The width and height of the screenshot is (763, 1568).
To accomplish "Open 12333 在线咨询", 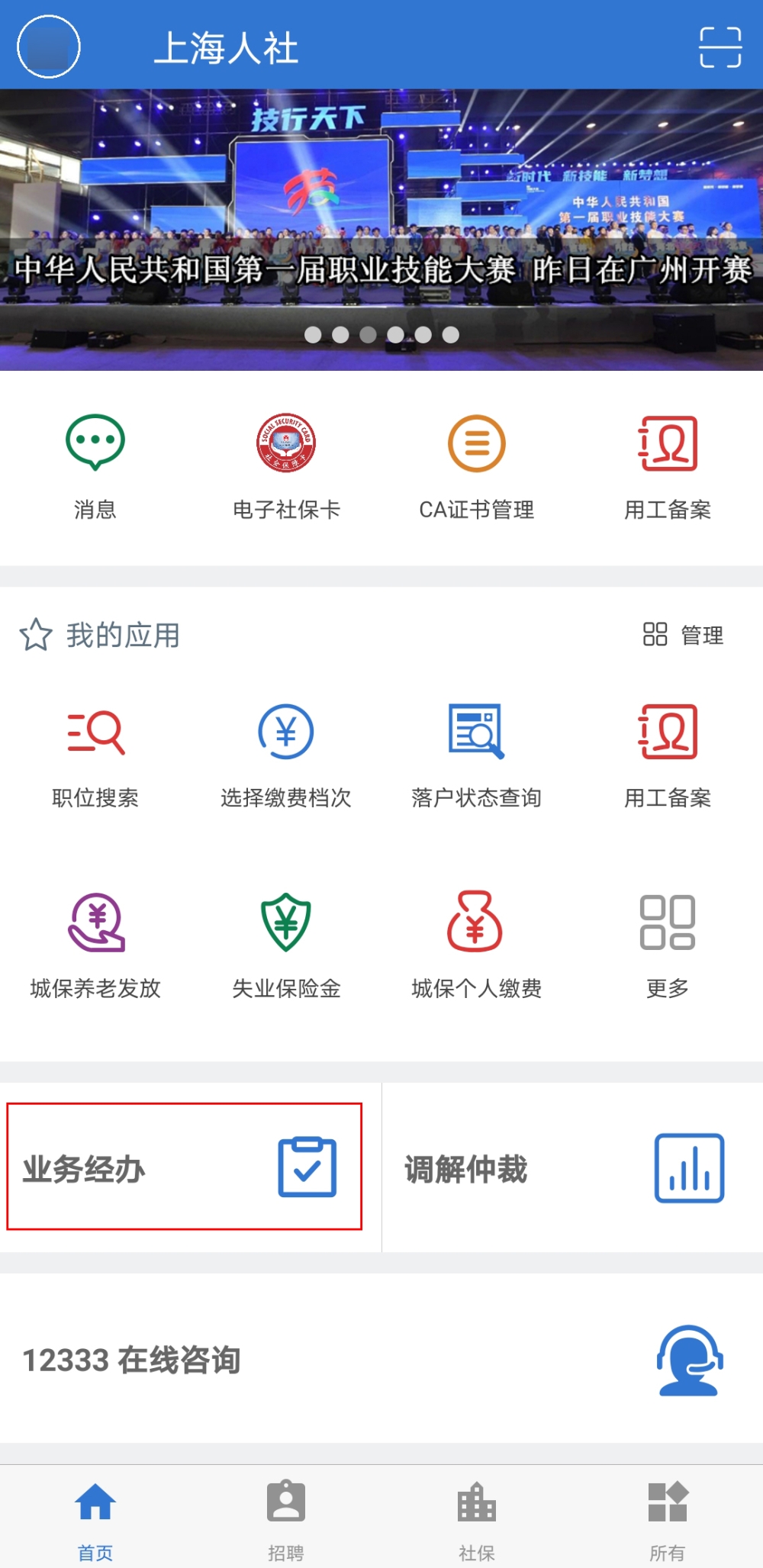I will click(381, 1360).
